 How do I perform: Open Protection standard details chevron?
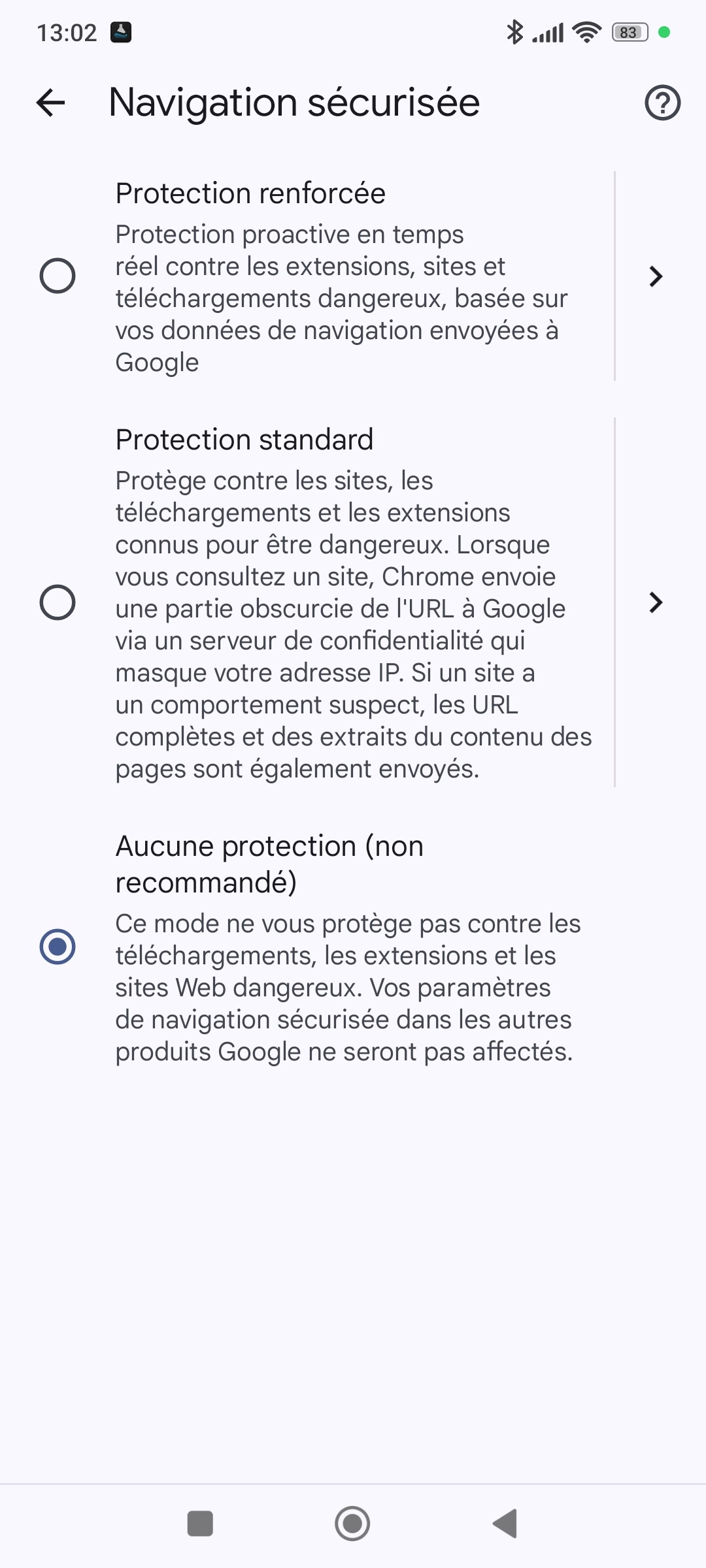point(656,602)
